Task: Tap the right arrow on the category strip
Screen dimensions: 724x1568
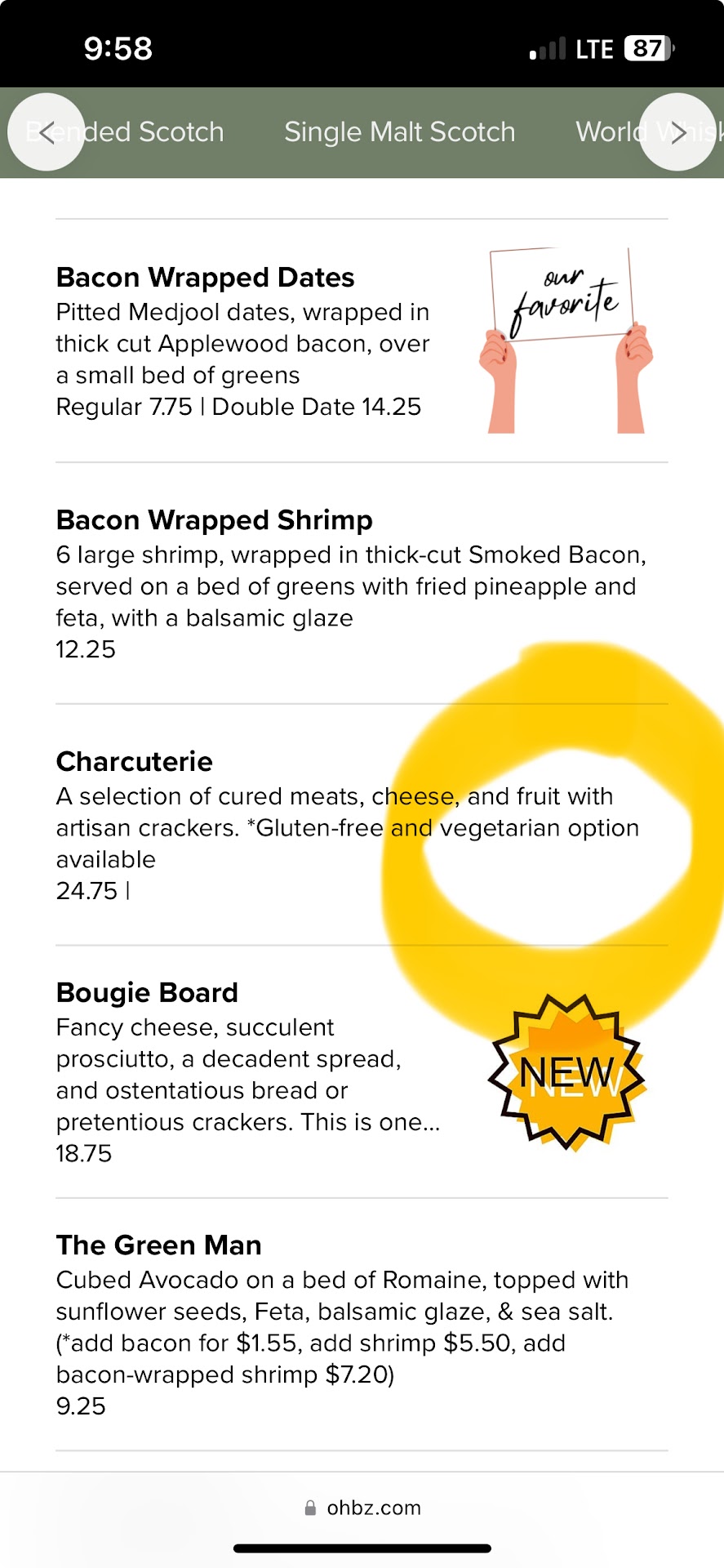Action: (677, 132)
